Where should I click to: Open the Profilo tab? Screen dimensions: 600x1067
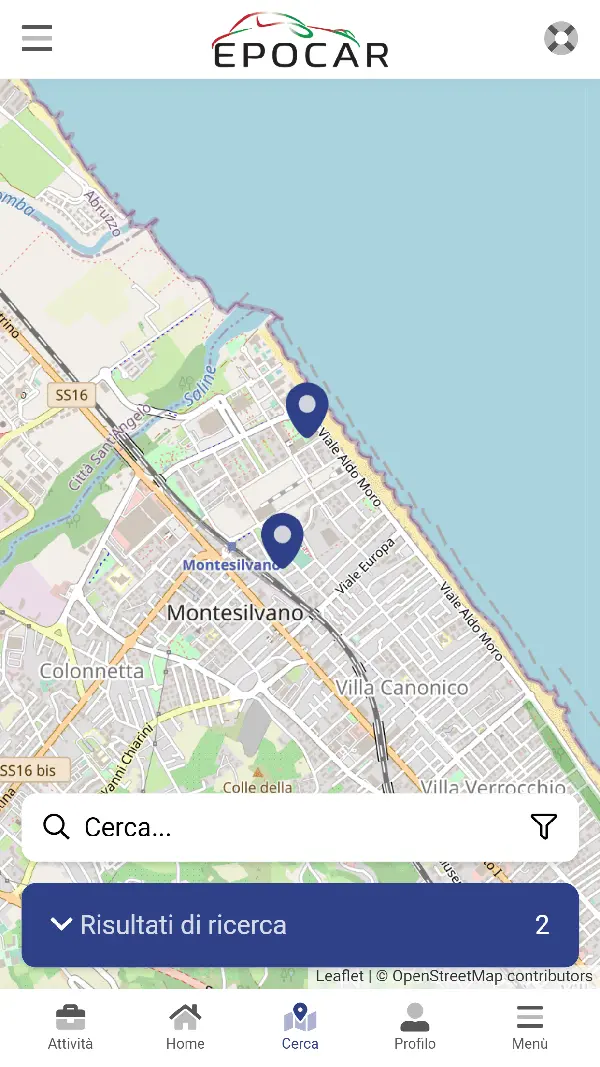[x=415, y=1028]
